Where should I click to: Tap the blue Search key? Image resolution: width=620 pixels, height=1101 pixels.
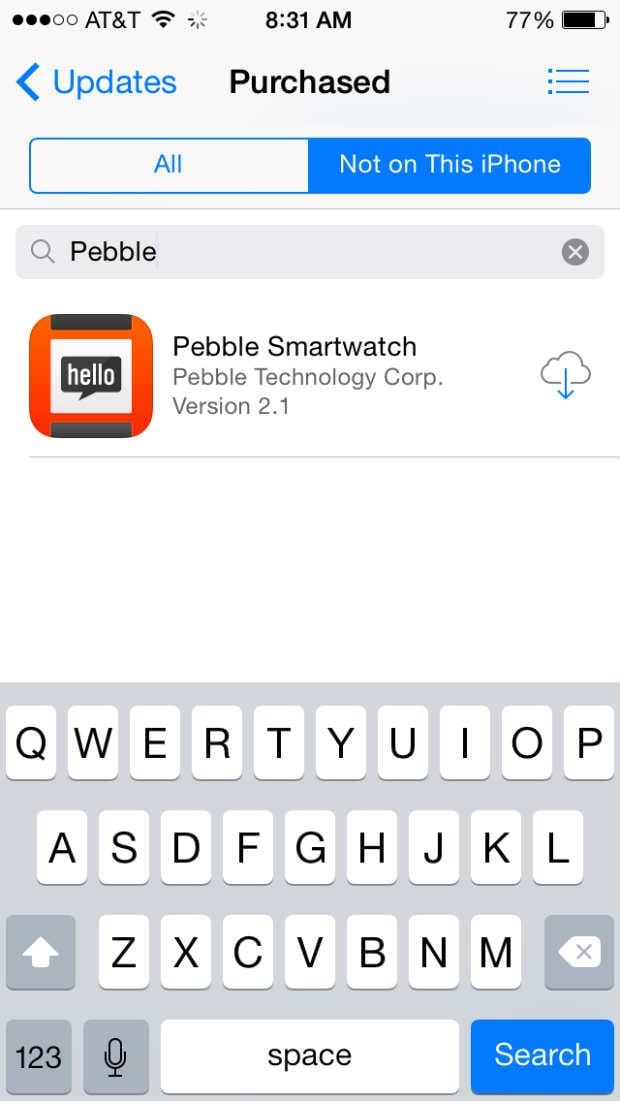point(542,1055)
